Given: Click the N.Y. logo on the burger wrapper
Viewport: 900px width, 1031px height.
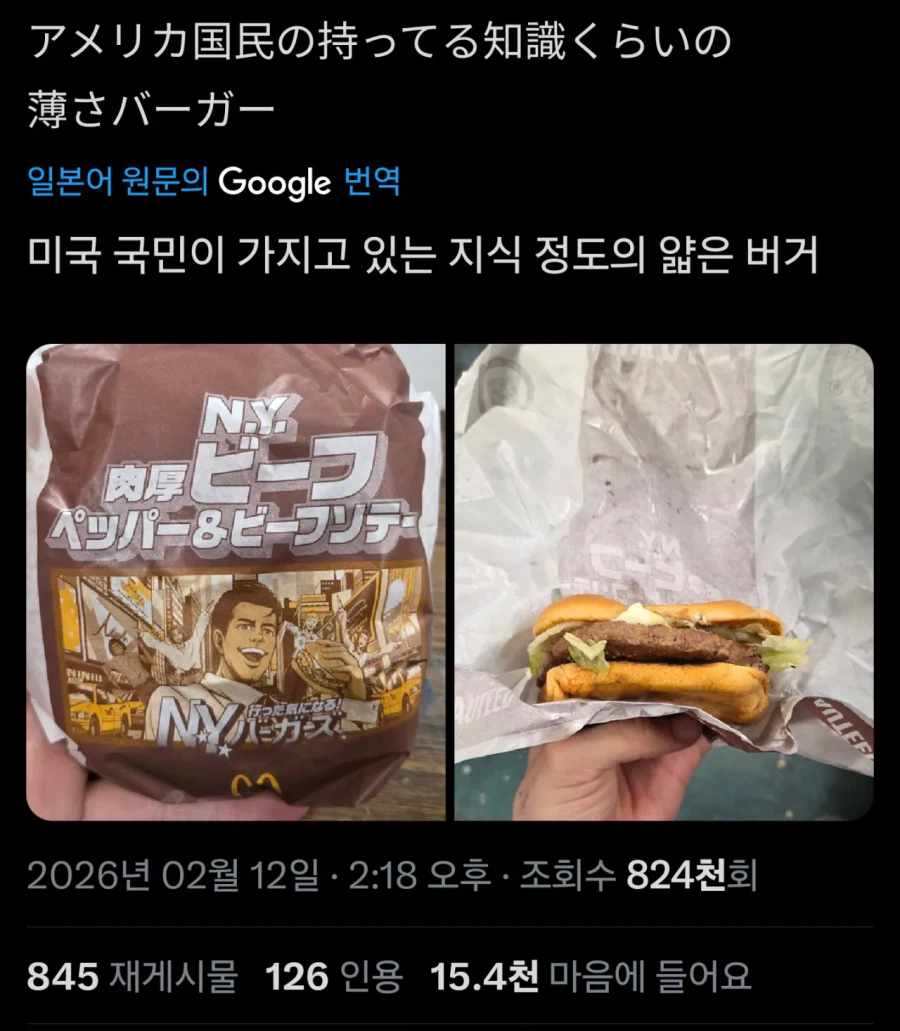Looking at the screenshot, I should [248, 415].
